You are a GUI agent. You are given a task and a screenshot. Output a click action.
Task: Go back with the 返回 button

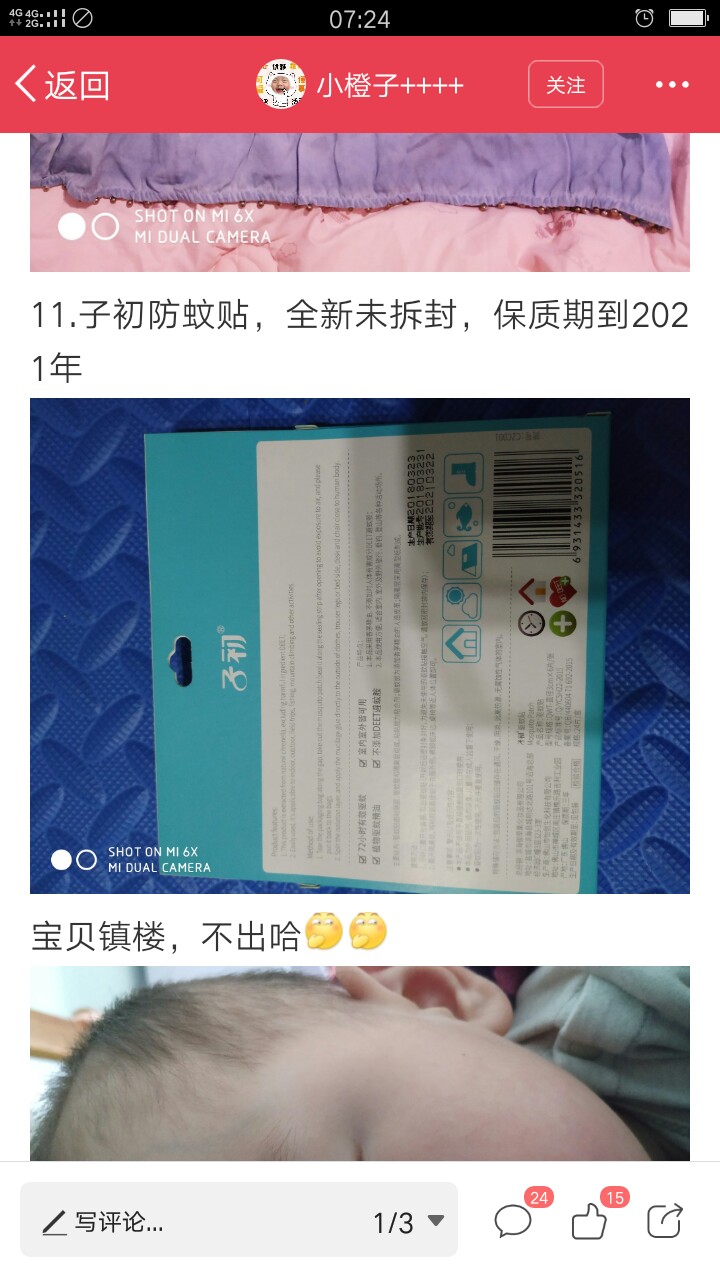click(x=62, y=85)
